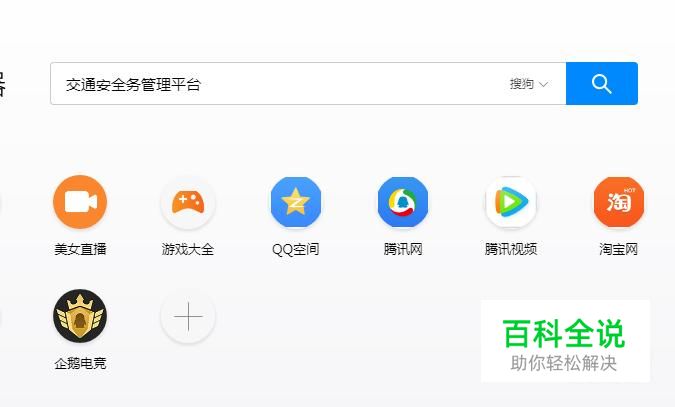Open the 美女直播 shortcut

(80, 203)
